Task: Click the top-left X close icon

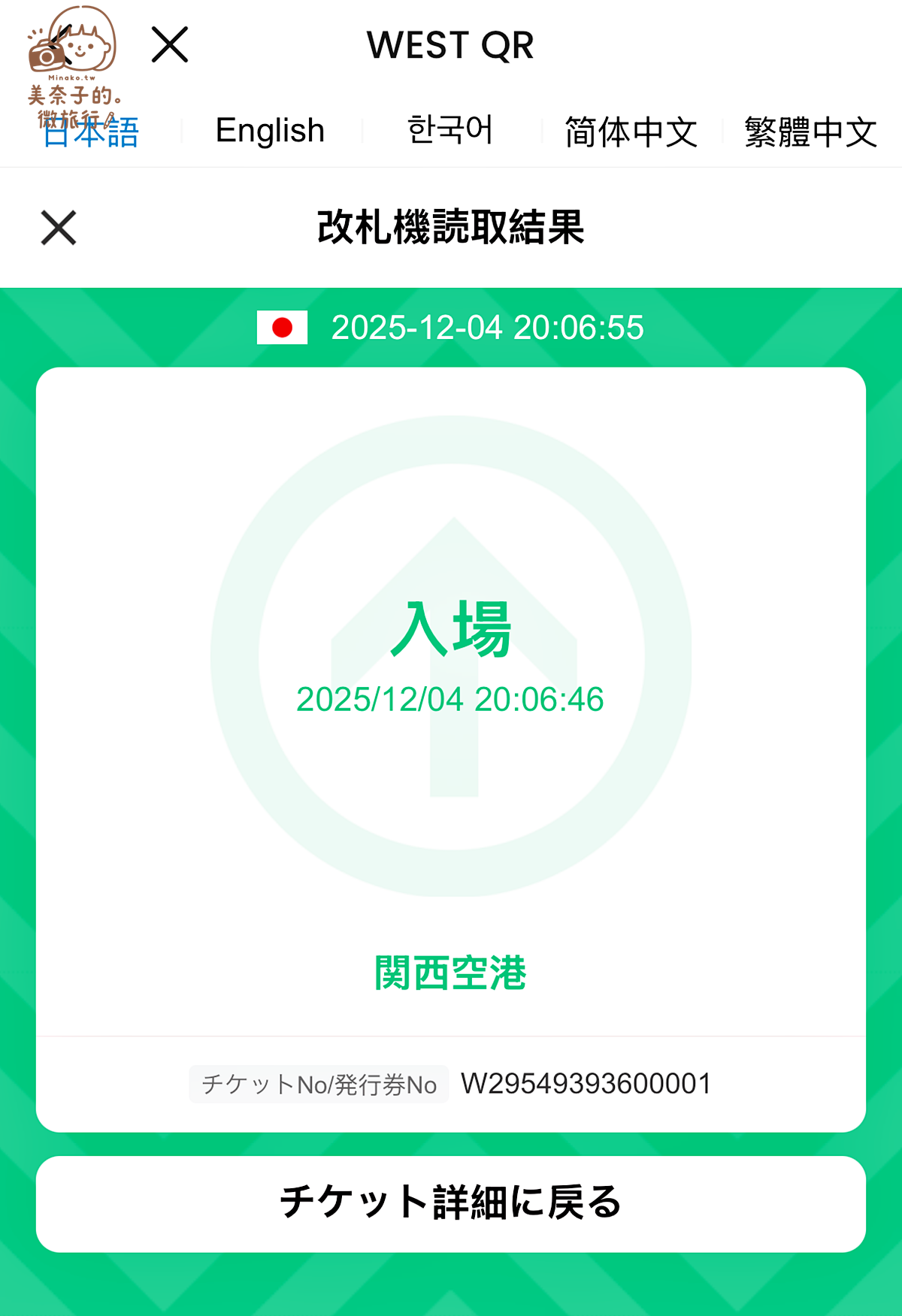Action: tap(171, 44)
